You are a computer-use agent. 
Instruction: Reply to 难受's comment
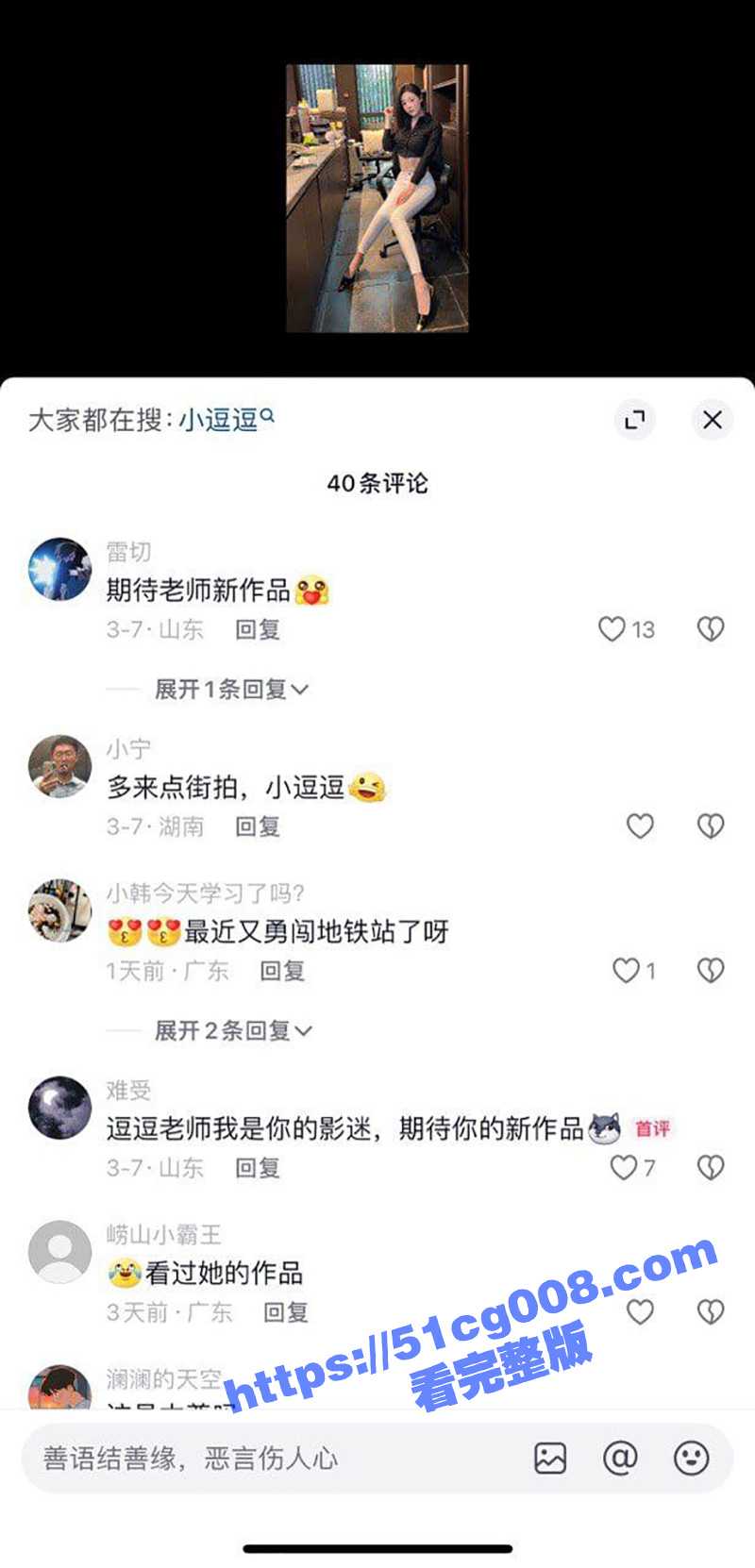[258, 1169]
